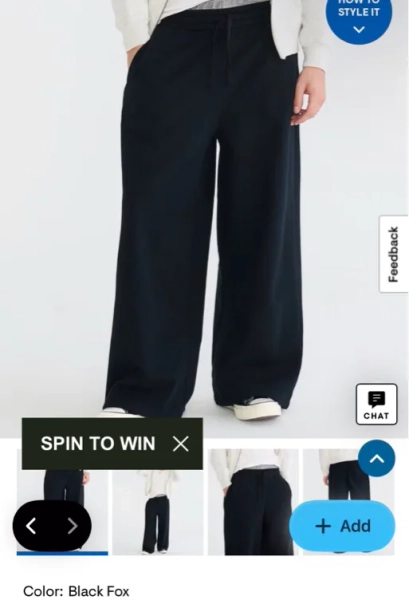Viewport: 409px width, 600px height.
Task: View the full-body model thumbnail
Action: pyautogui.click(x=158, y=512)
